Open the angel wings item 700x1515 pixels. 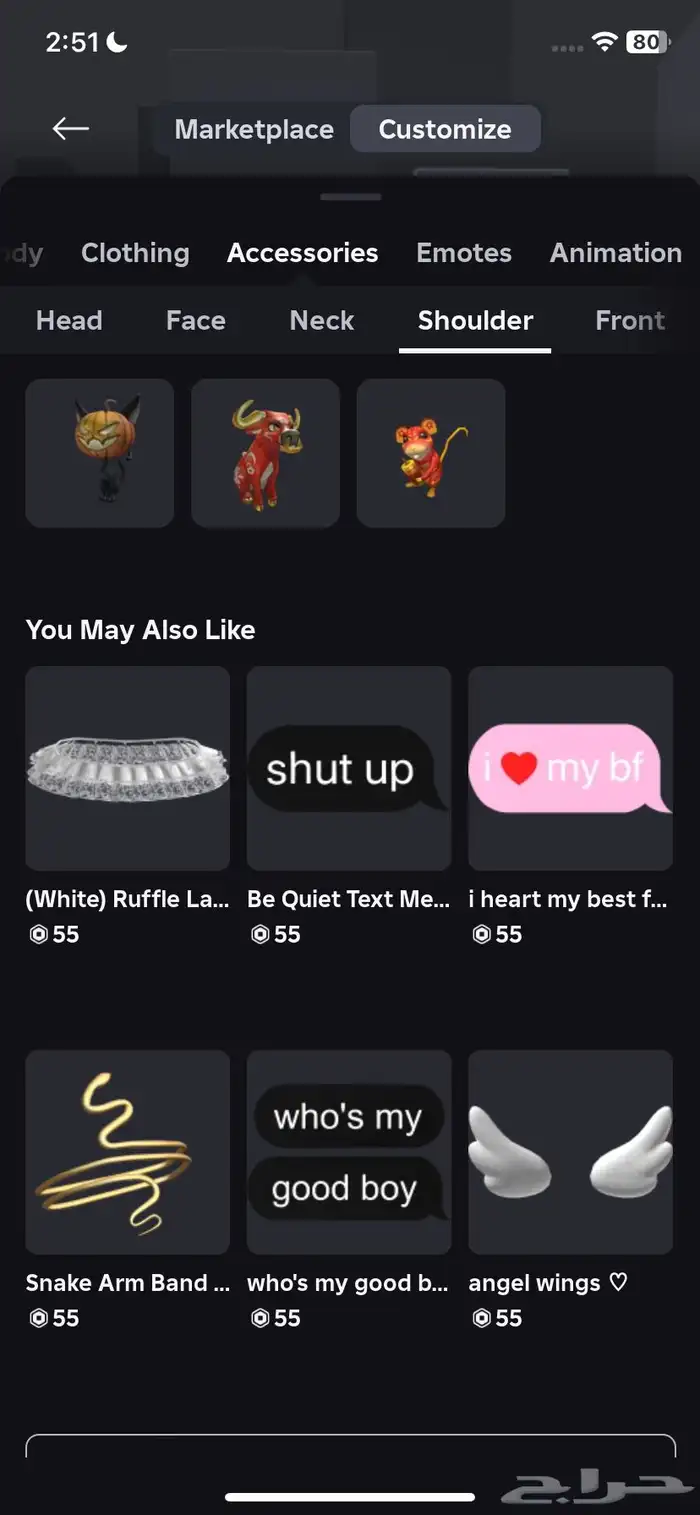tap(570, 1151)
